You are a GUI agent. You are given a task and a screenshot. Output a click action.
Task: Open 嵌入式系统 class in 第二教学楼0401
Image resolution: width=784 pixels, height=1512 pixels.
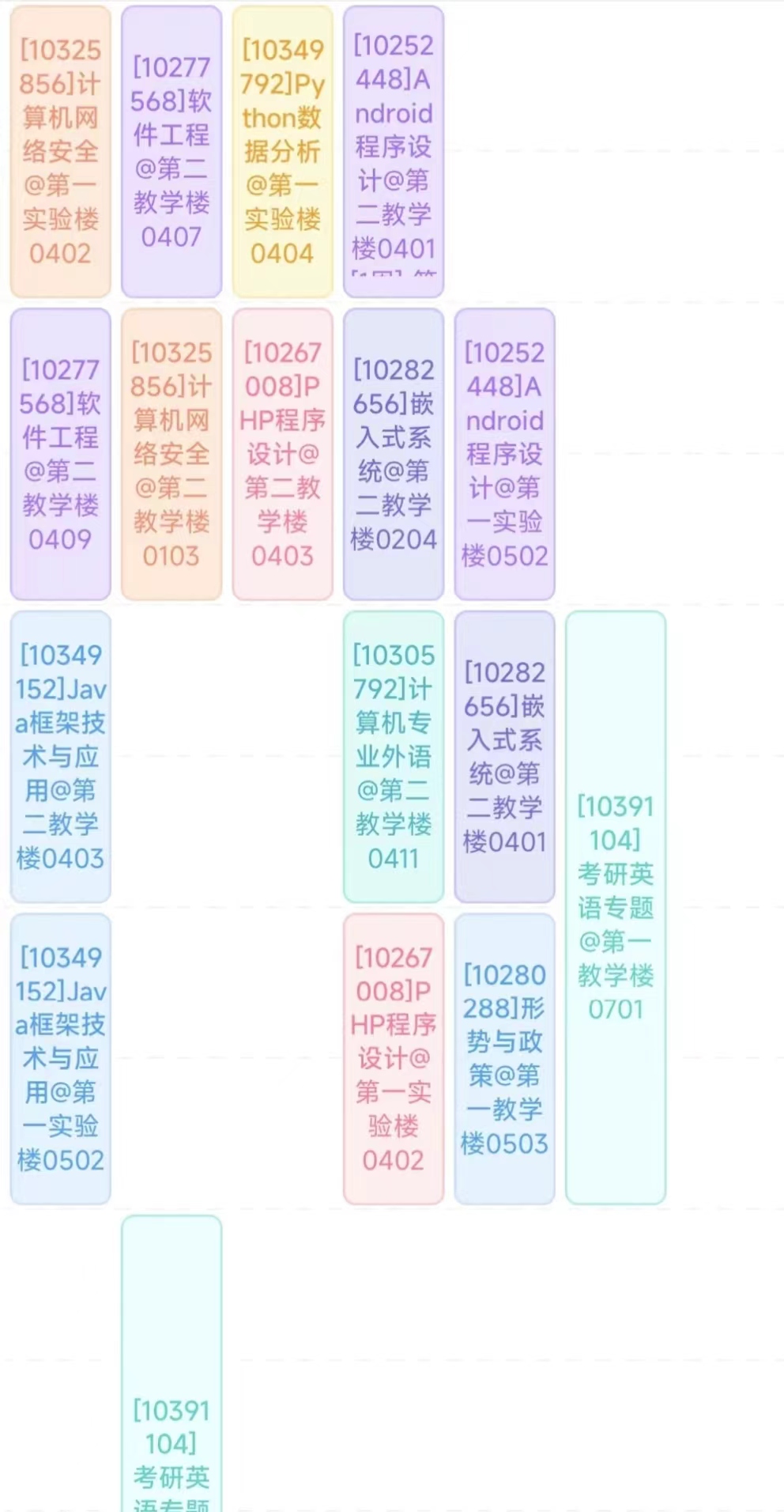coord(504,756)
